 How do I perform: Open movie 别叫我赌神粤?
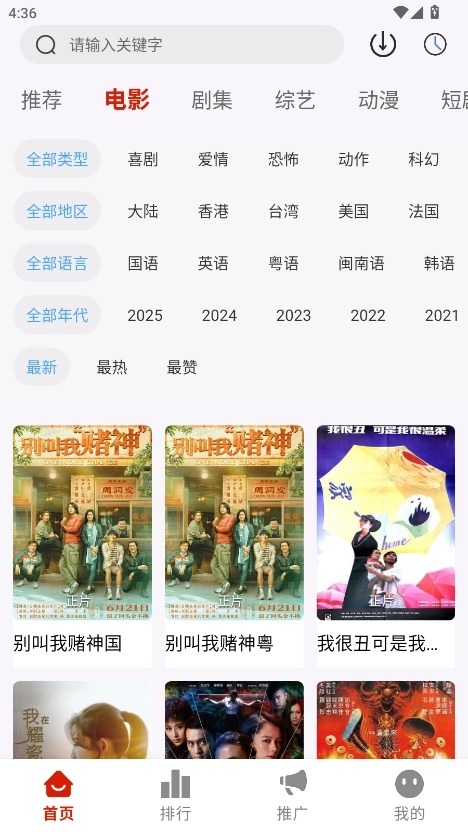tap(234, 545)
